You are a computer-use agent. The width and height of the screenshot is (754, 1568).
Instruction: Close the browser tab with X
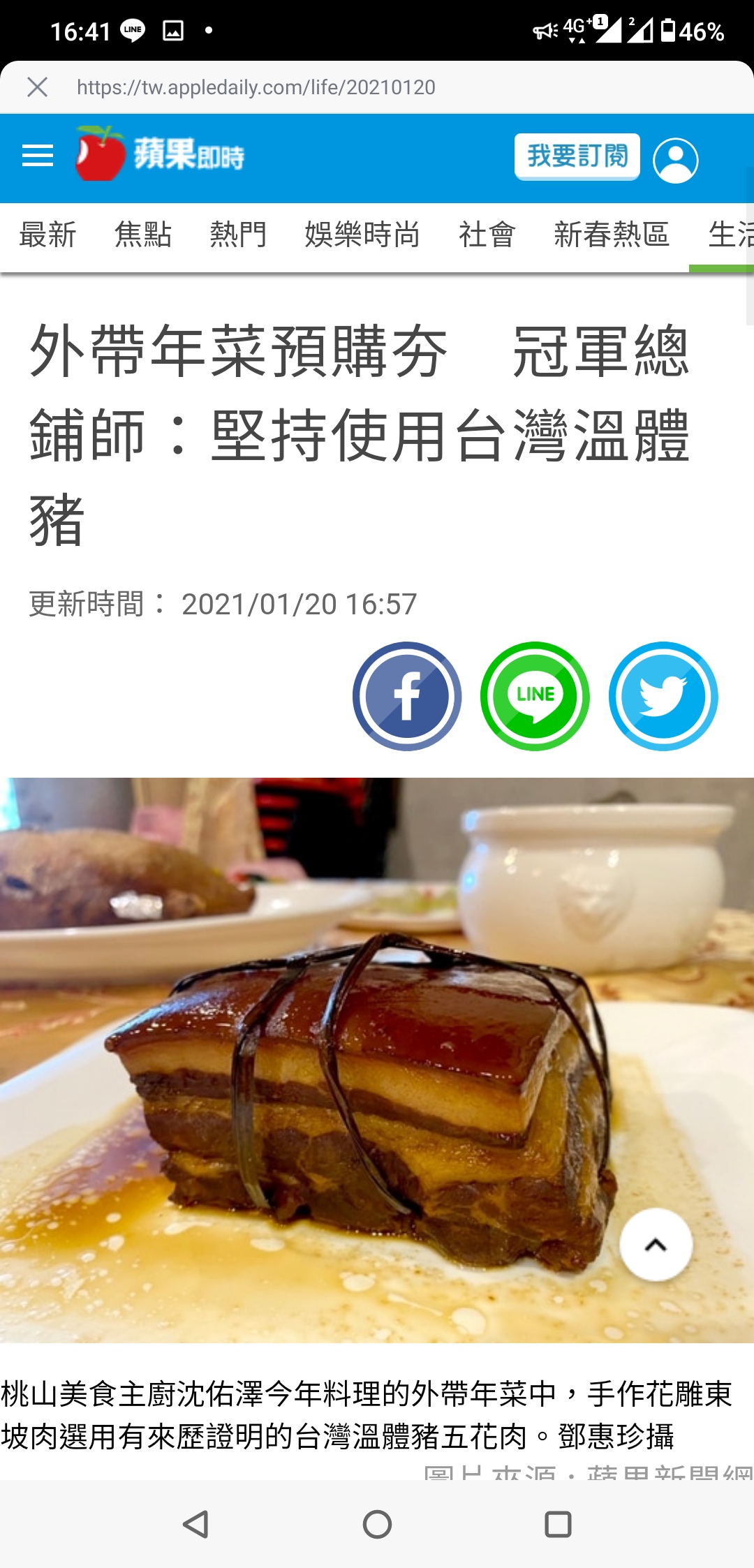(37, 87)
